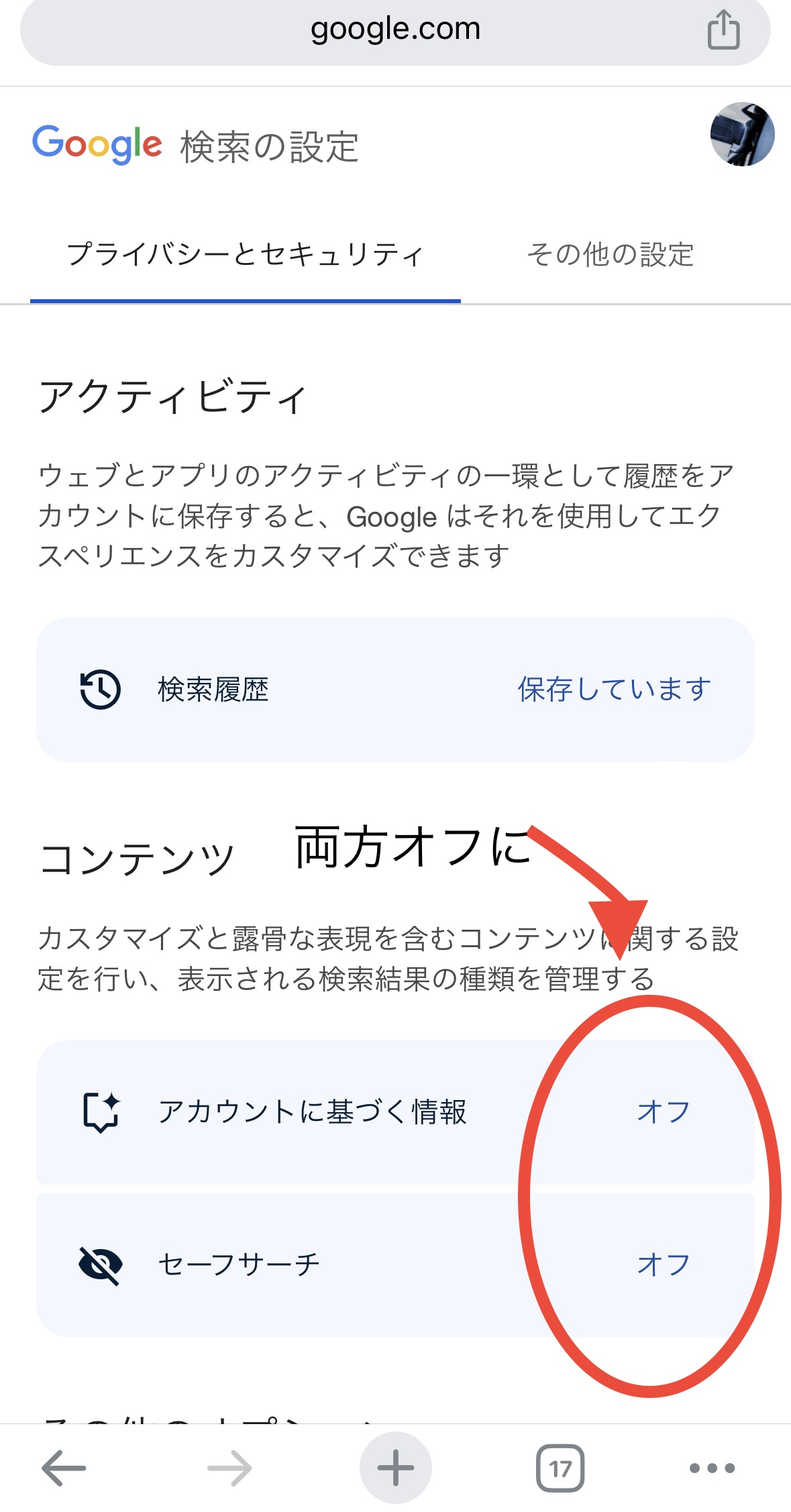Open the セーフサーチ setting
Image resolution: width=791 pixels, height=1512 pixels.
click(395, 1264)
